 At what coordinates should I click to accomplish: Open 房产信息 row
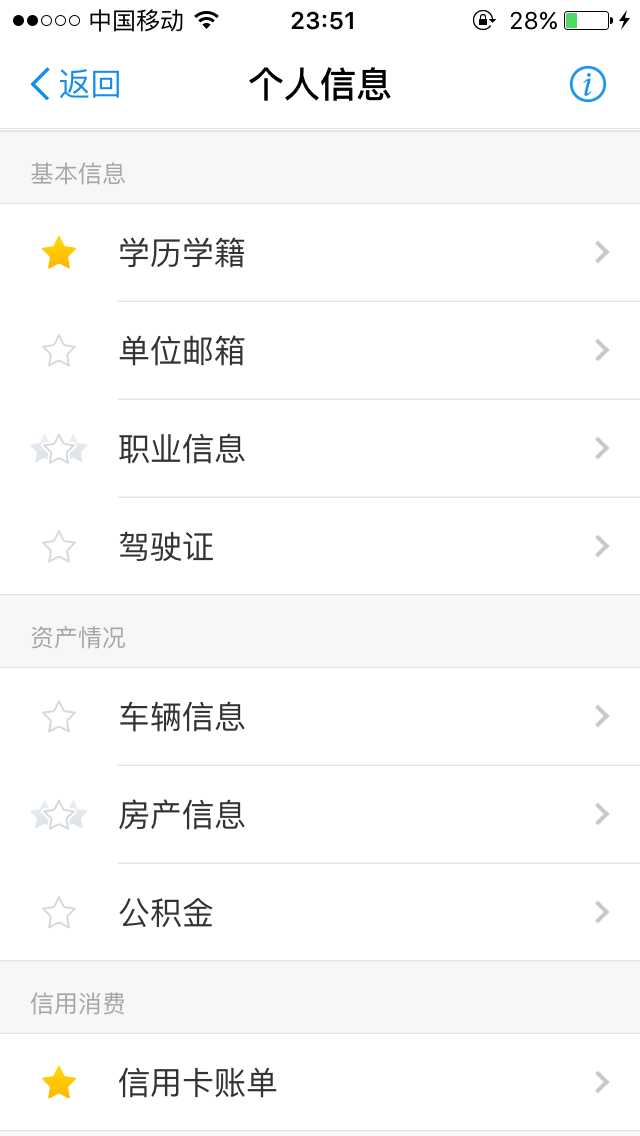pos(320,815)
